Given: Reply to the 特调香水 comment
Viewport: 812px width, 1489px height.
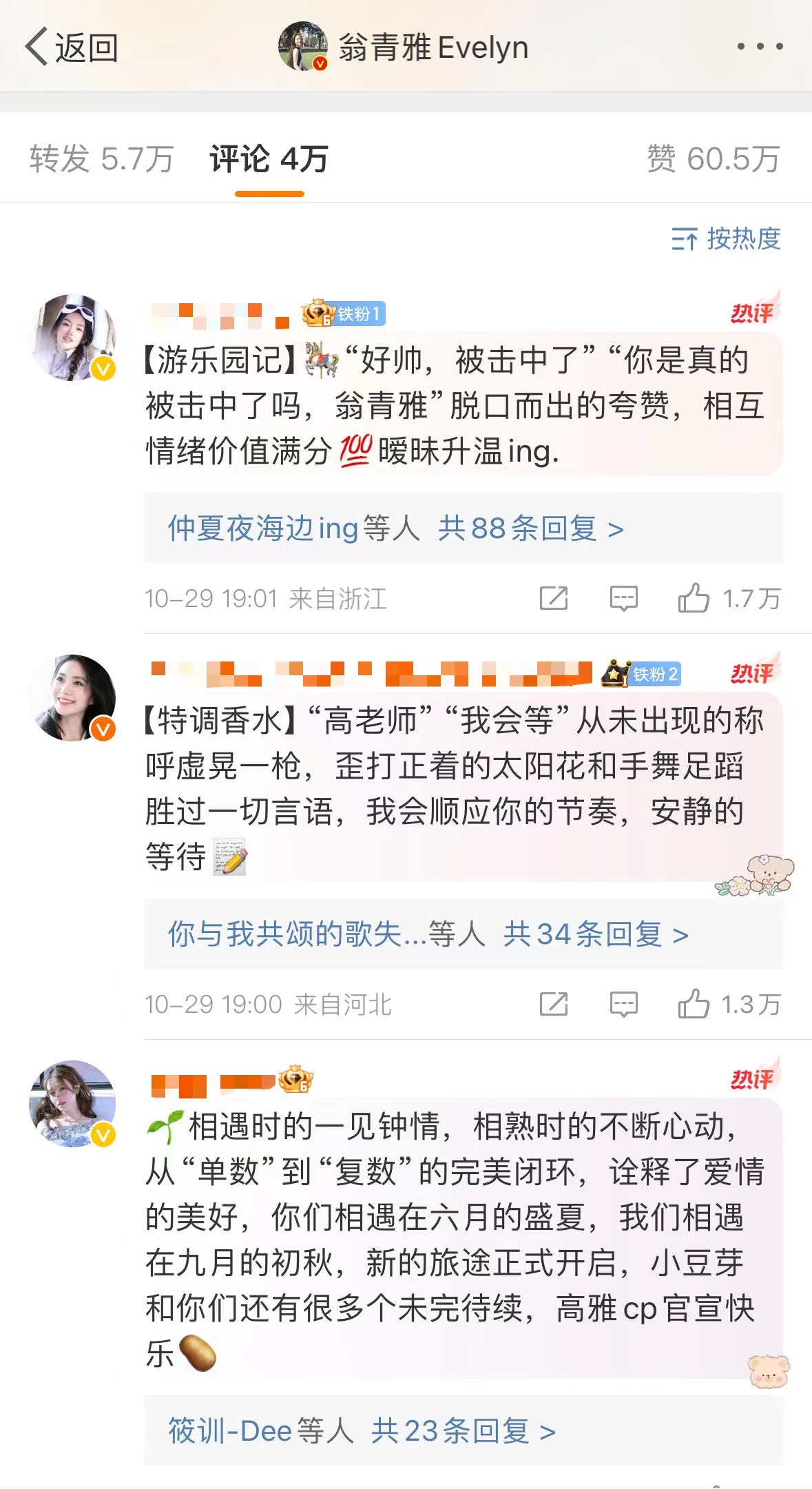Looking at the screenshot, I should pyautogui.click(x=623, y=1004).
